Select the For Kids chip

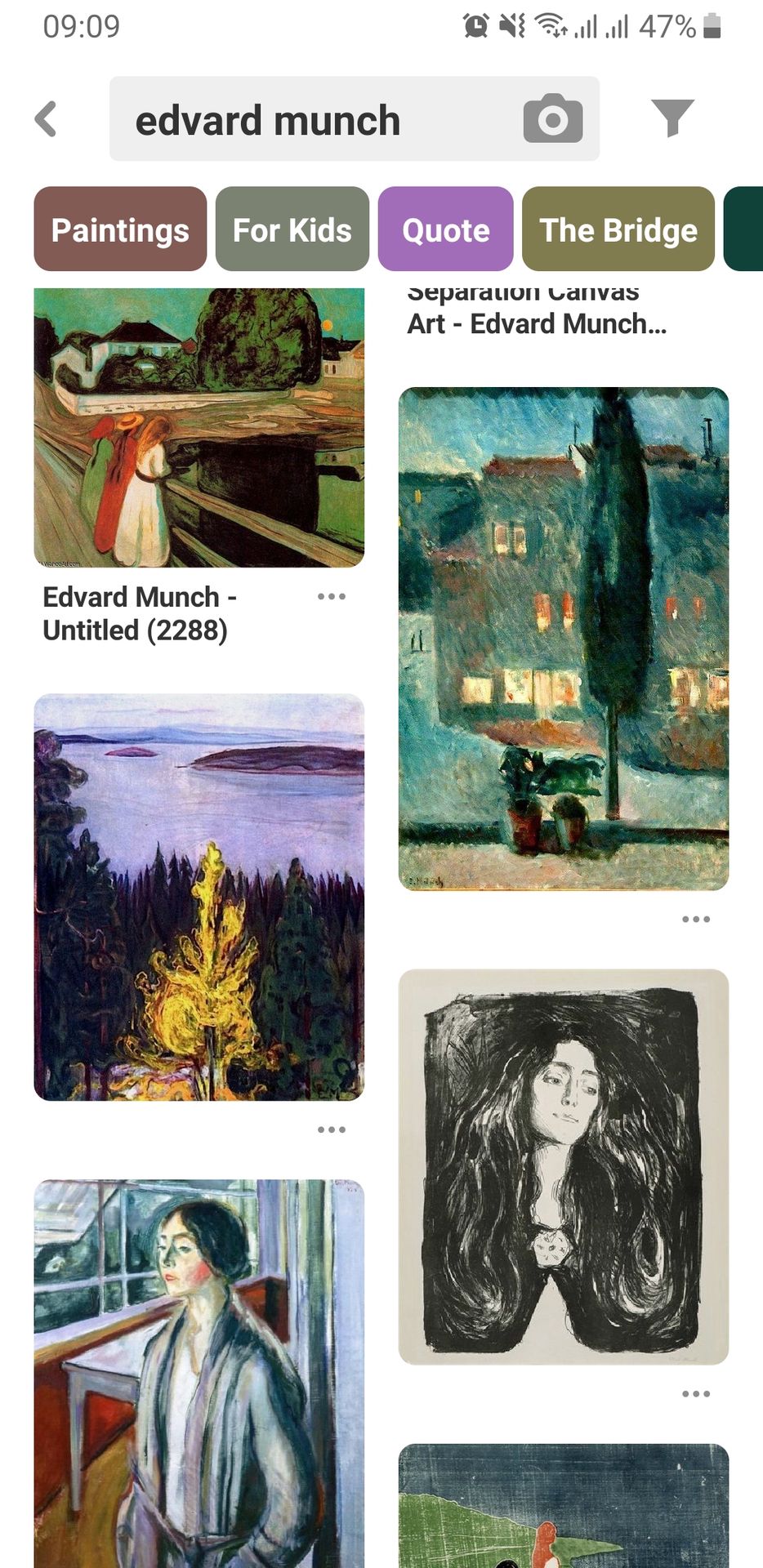tap(292, 229)
